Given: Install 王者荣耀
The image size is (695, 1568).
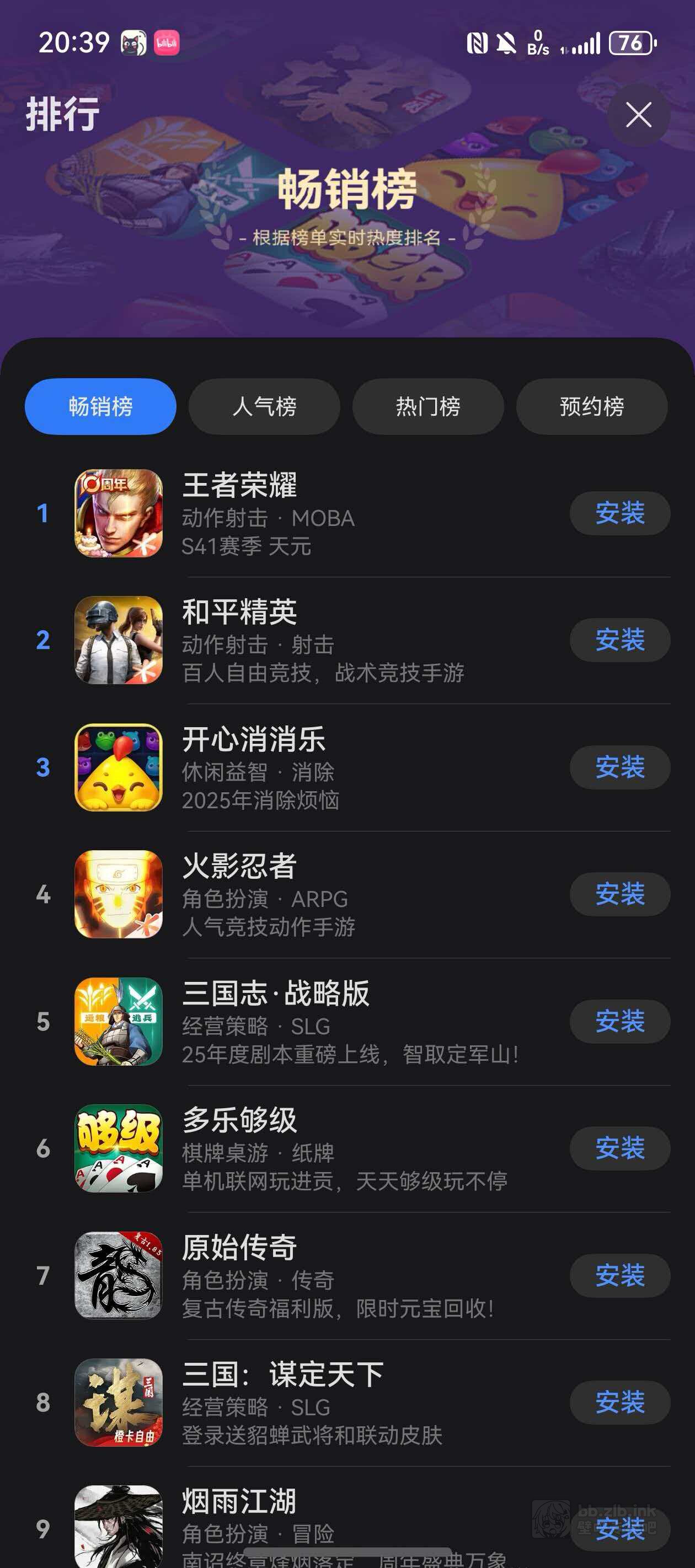Looking at the screenshot, I should (x=619, y=513).
